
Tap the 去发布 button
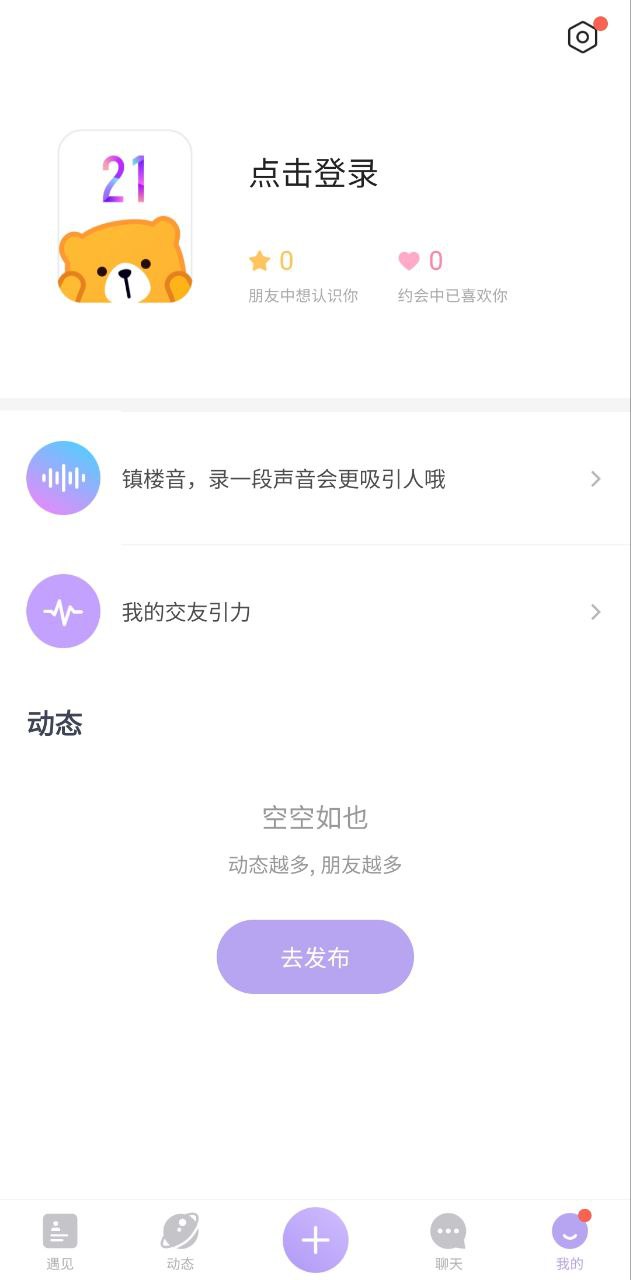point(315,957)
